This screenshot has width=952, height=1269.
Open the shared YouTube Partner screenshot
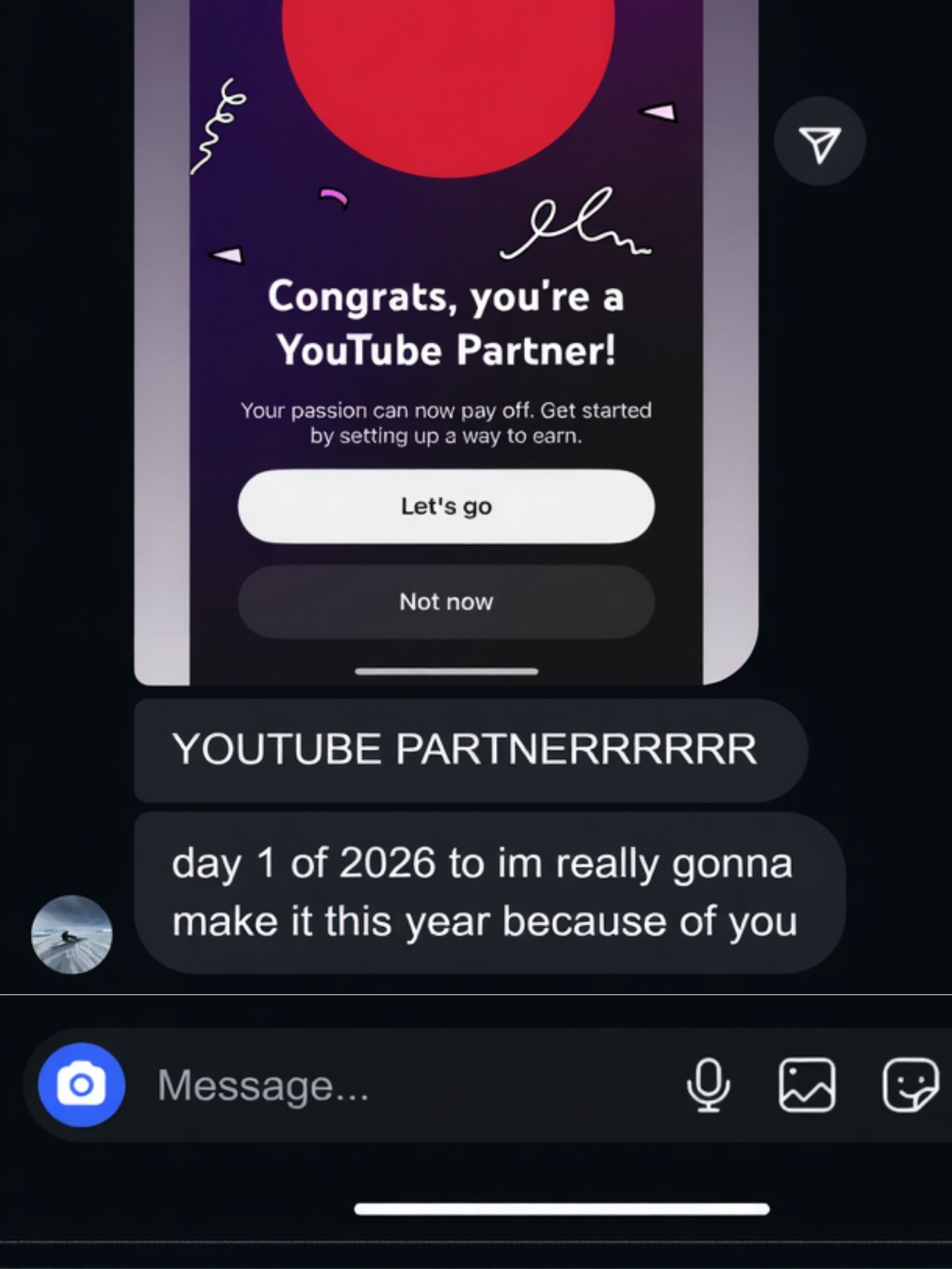click(x=446, y=338)
